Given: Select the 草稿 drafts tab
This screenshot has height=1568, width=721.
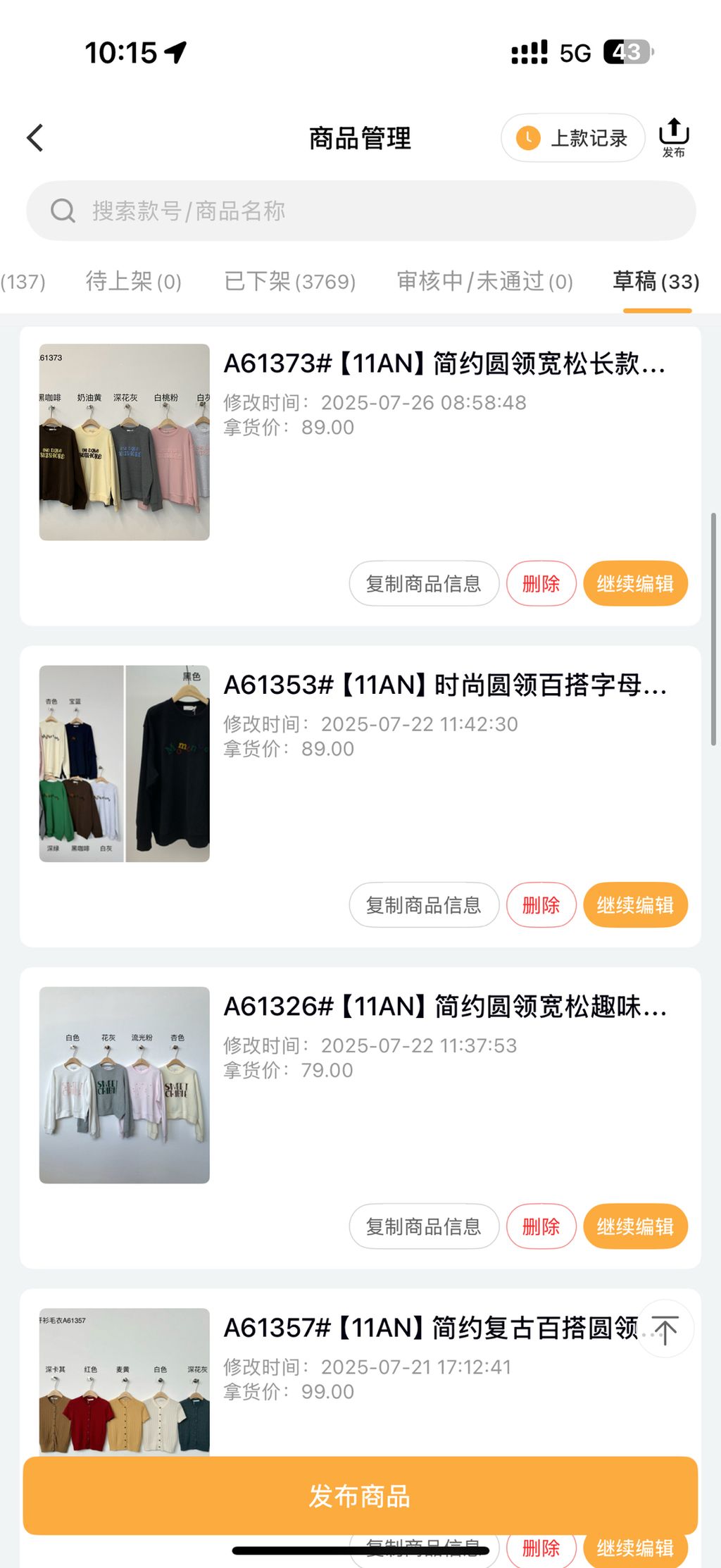Looking at the screenshot, I should pyautogui.click(x=656, y=282).
